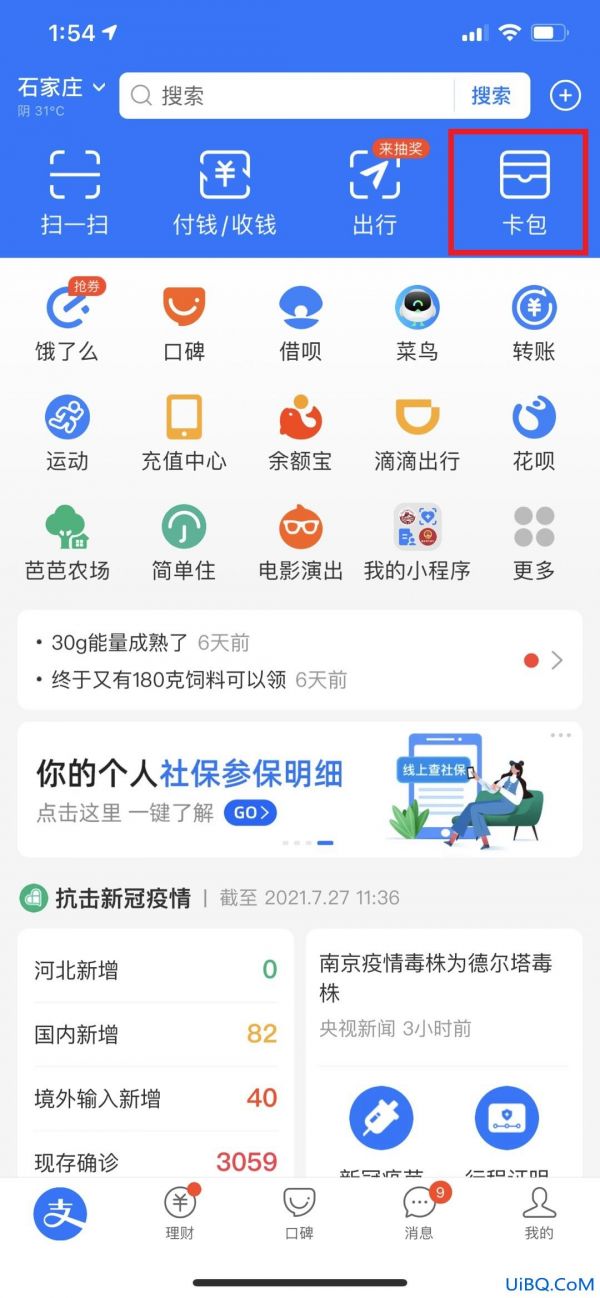The height and width of the screenshot is (1298, 600).
Task: Open 滴滴出行 ride service
Action: point(417,432)
